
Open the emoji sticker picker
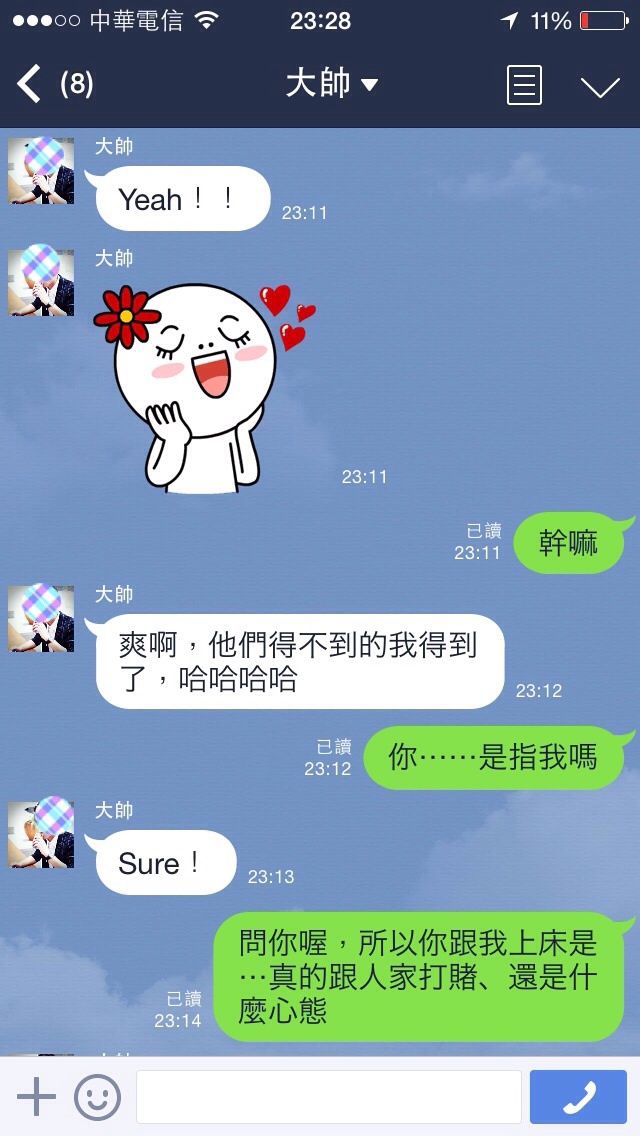click(97, 1097)
